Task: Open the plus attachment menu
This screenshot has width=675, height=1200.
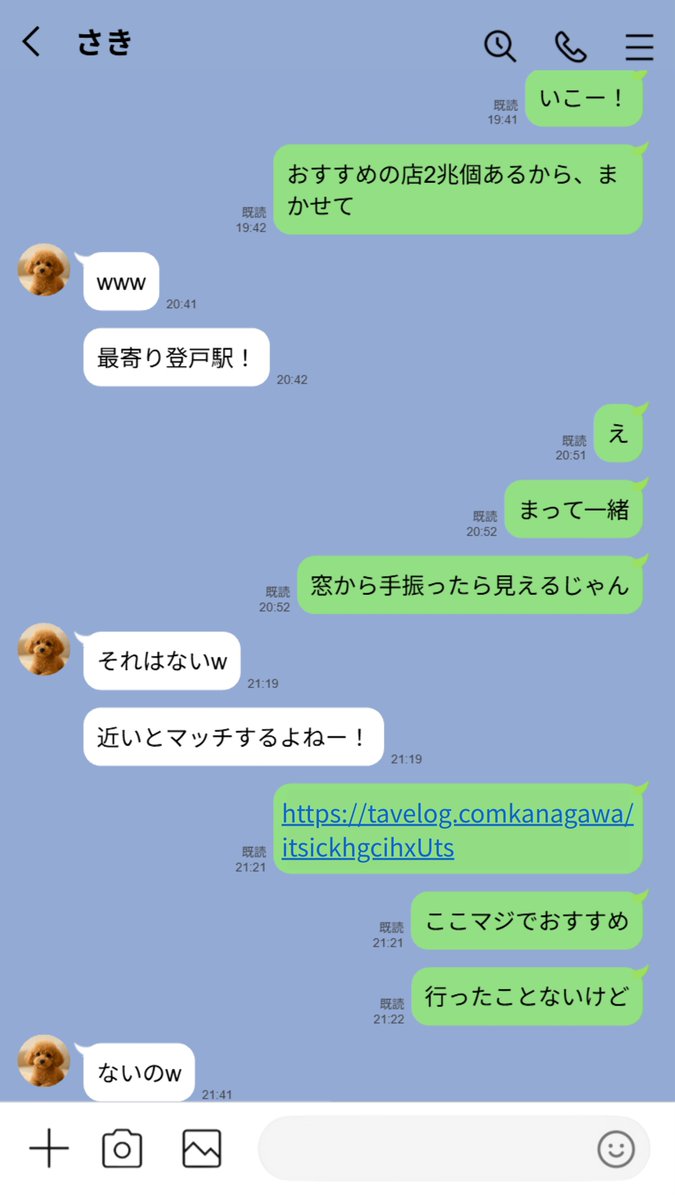Action: pos(48,1149)
